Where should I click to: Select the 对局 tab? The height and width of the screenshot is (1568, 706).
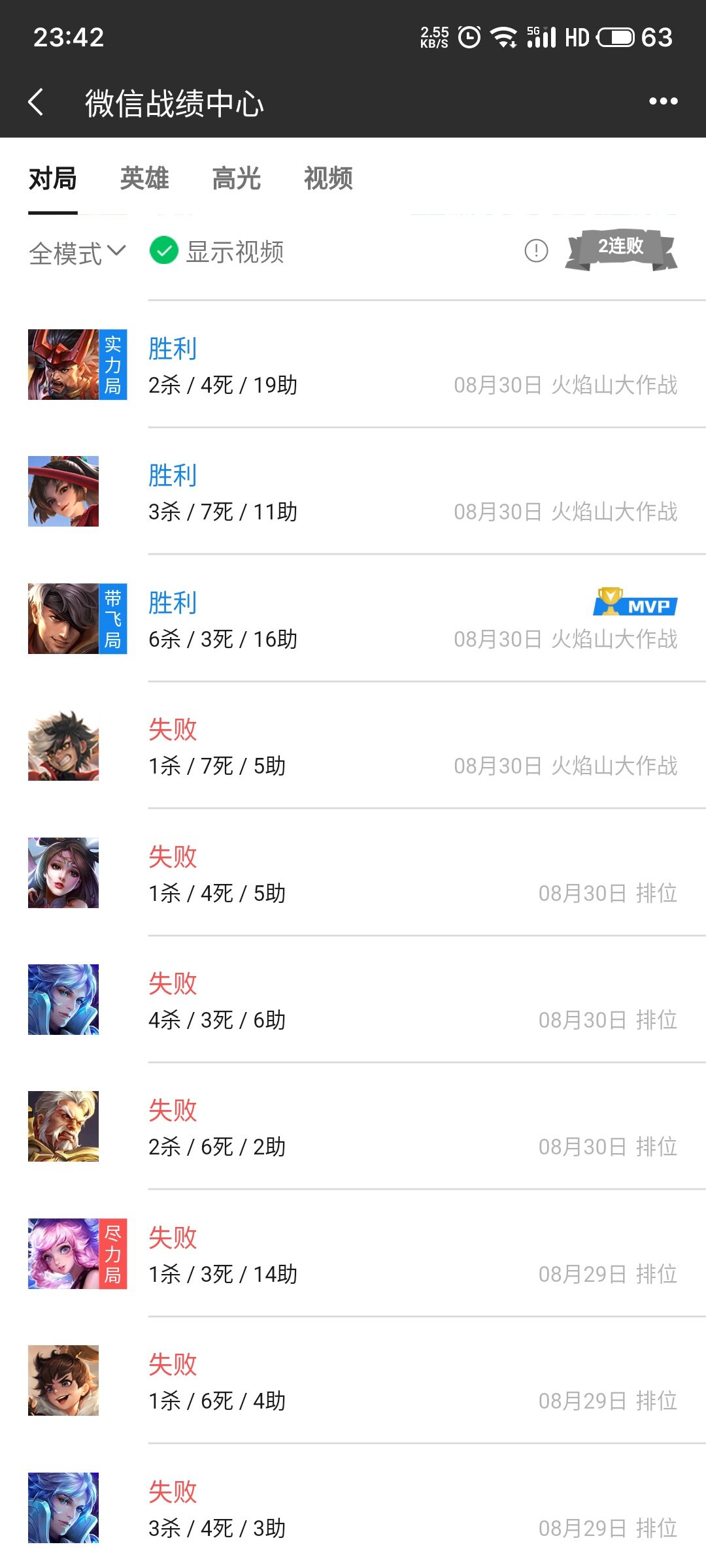click(x=52, y=178)
